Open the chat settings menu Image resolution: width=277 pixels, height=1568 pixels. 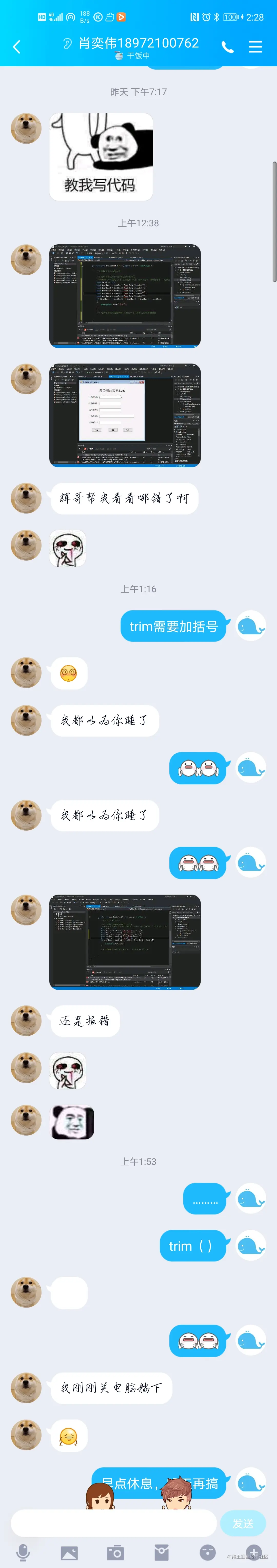[256, 47]
